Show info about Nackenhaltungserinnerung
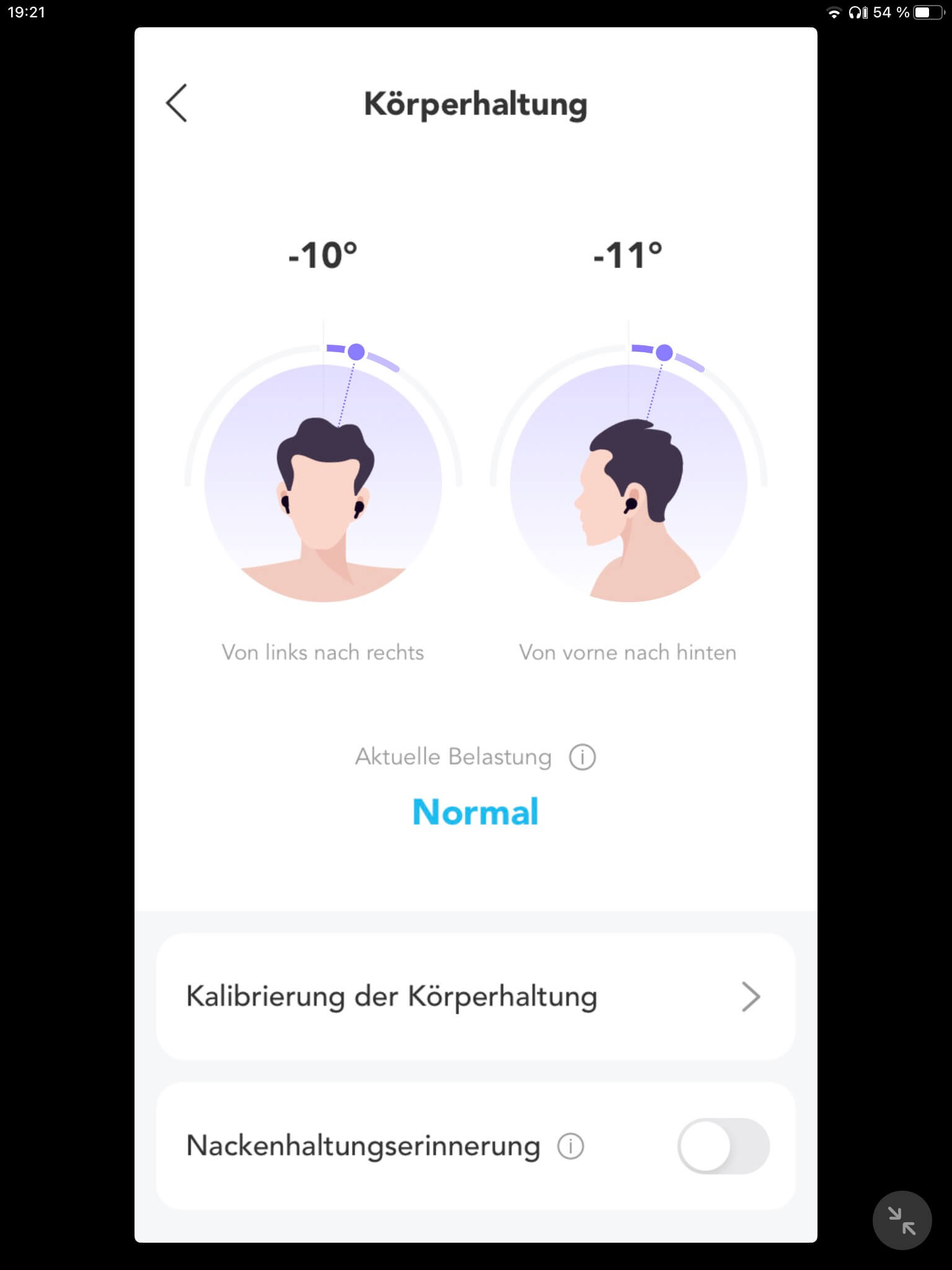The image size is (952, 1270). point(570,1146)
